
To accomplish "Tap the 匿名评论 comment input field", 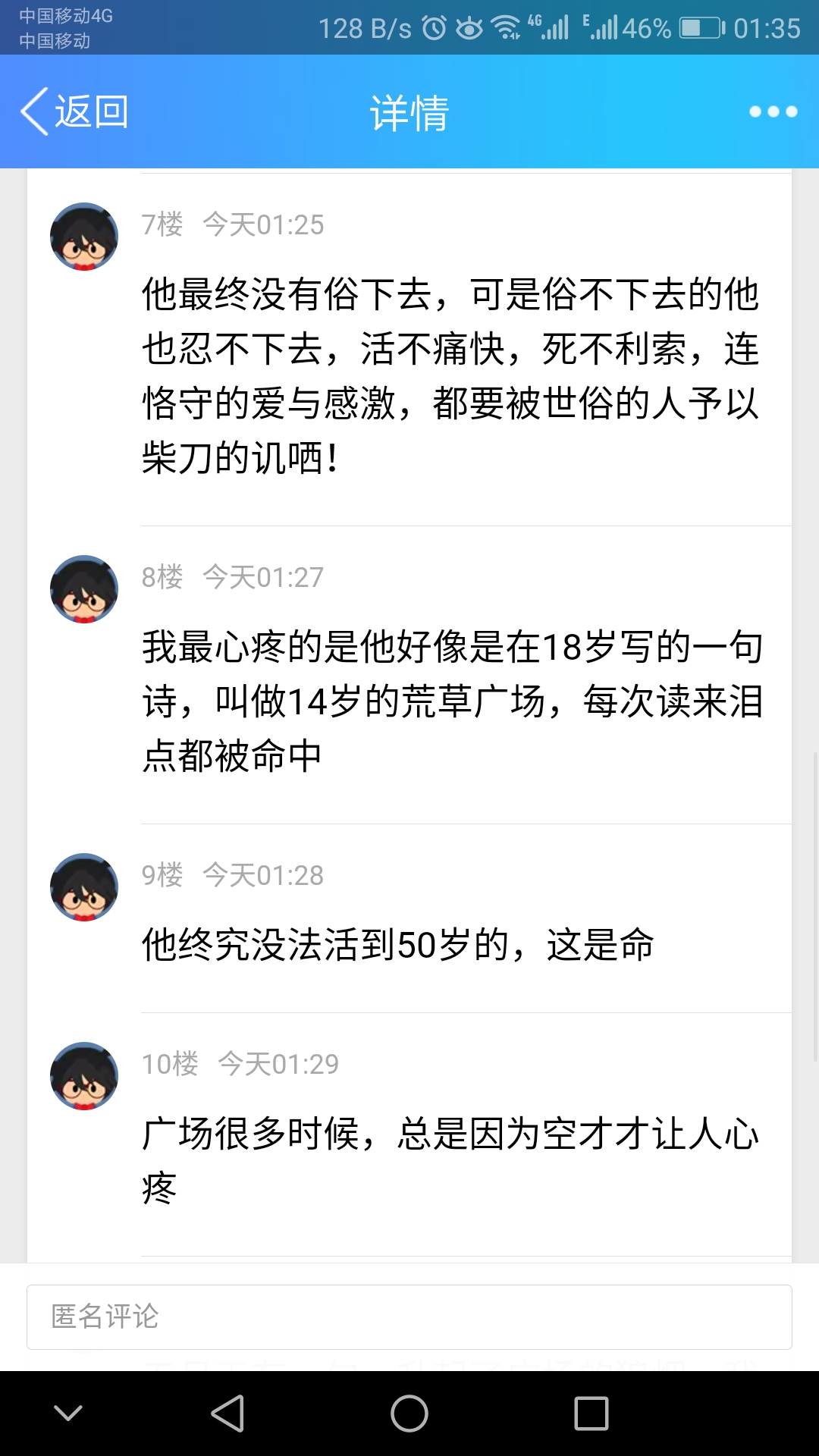I will point(409,1316).
